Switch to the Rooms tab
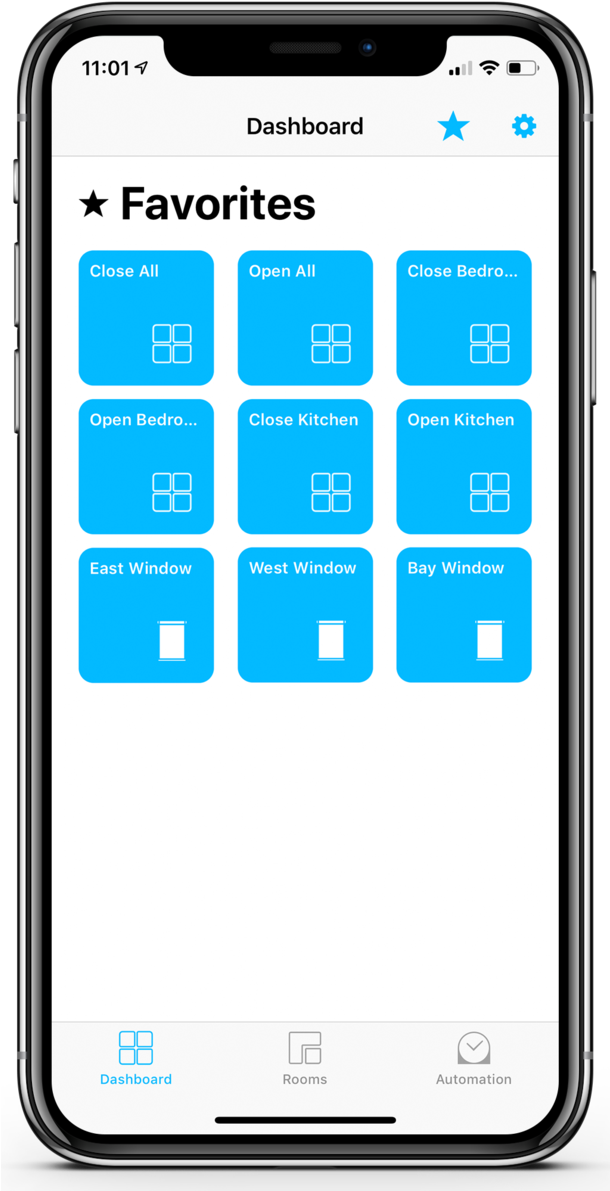 pyautogui.click(x=305, y=1059)
